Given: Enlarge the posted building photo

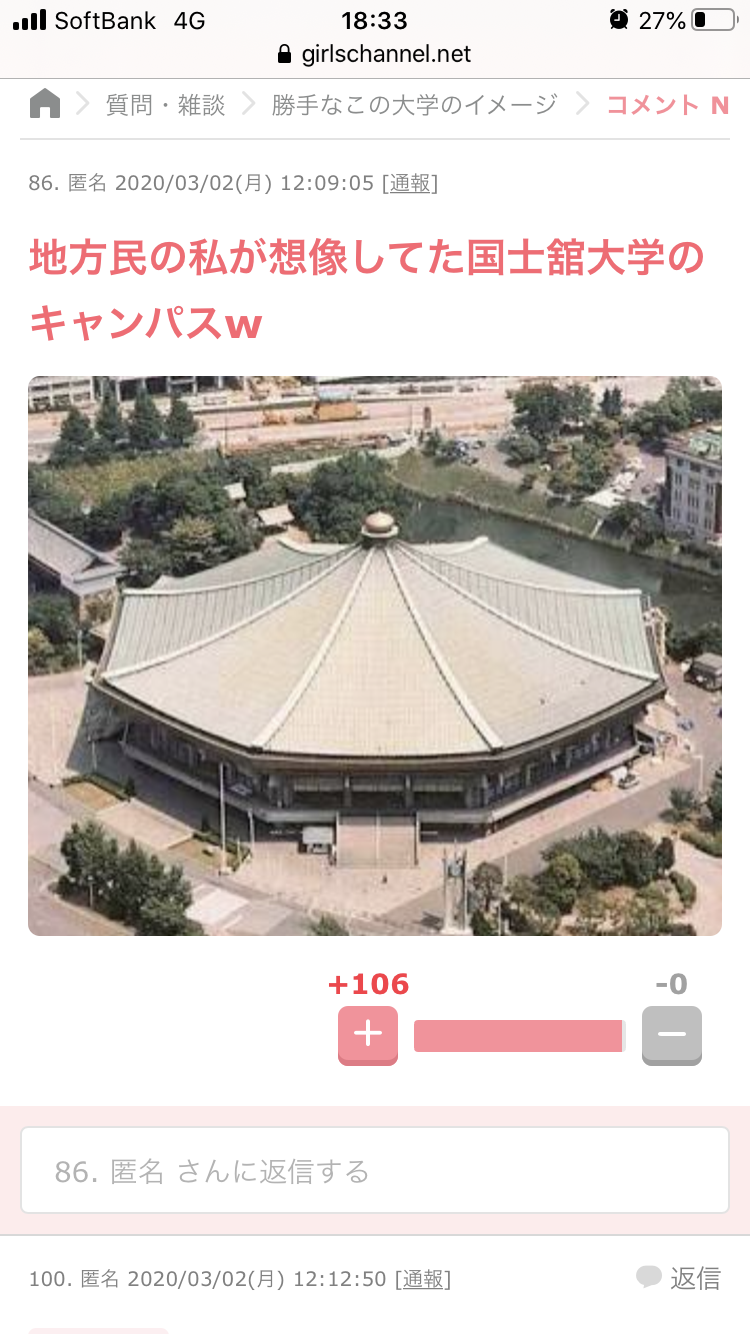Looking at the screenshot, I should 375,656.
